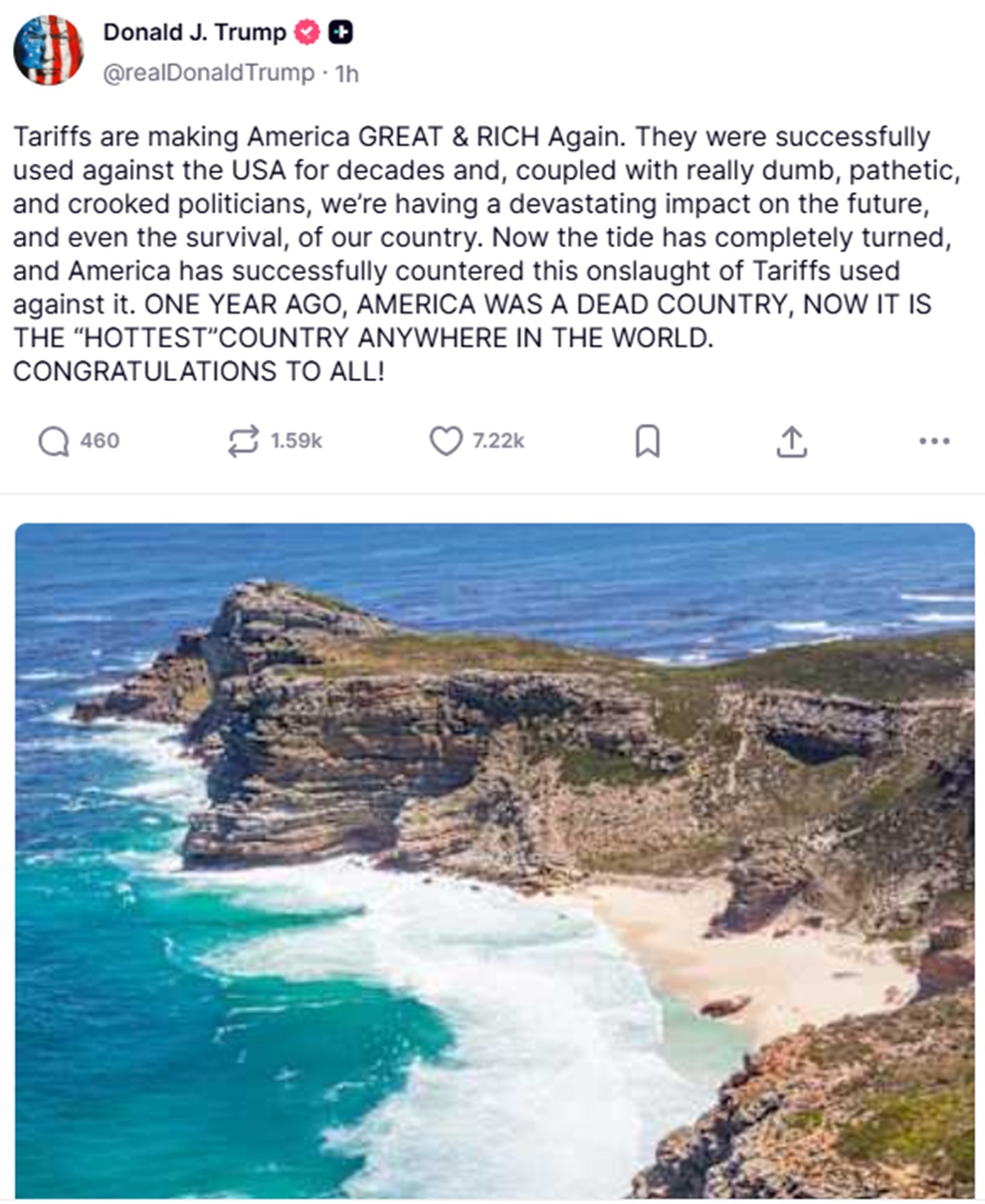Open the @realDonaldTrump profile link
This screenshot has width=985, height=1204.
(208, 74)
